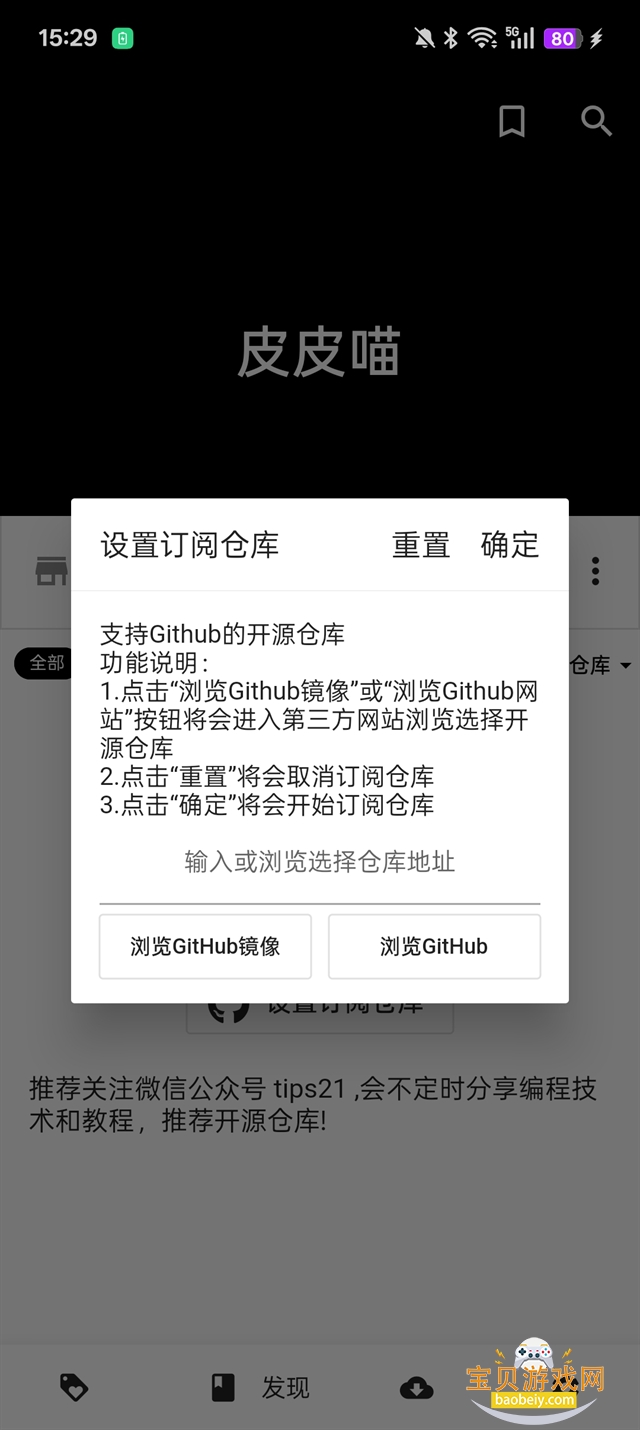The width and height of the screenshot is (640, 1430).
Task: Focus the 输入或浏览选择仓库地址 field
Action: click(320, 862)
